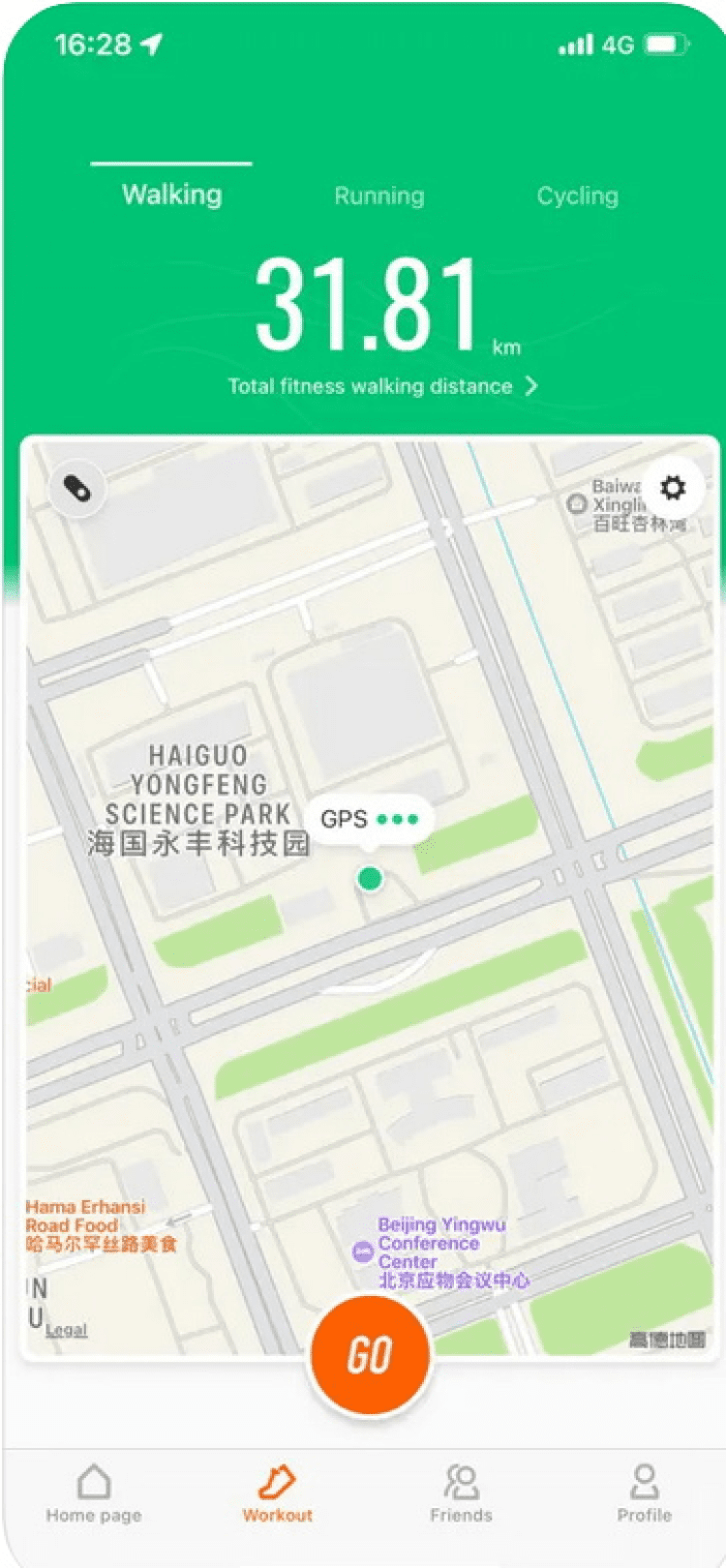Open the Profile tab
This screenshot has height=1568, width=726.
point(644,1493)
